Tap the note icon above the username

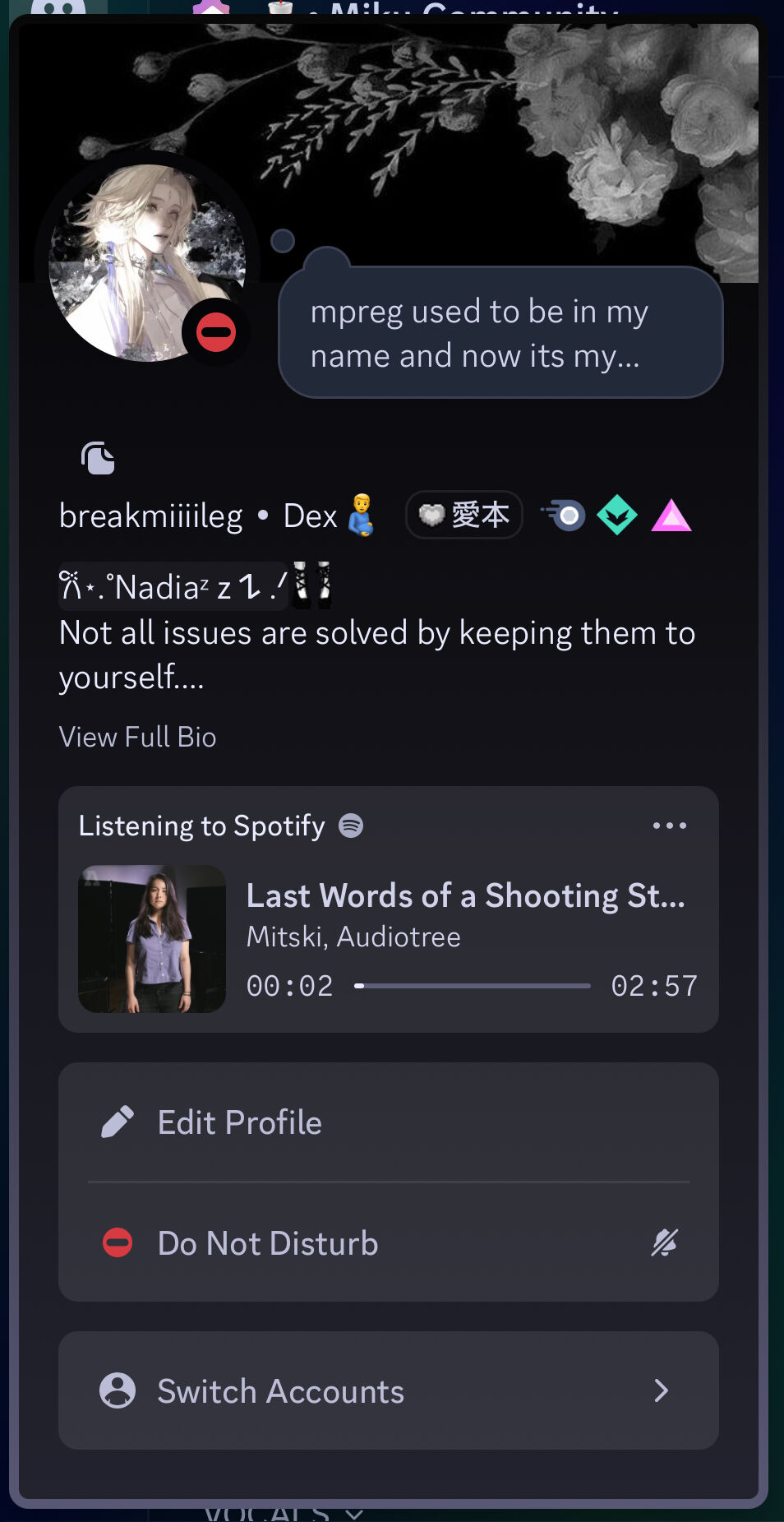98,458
